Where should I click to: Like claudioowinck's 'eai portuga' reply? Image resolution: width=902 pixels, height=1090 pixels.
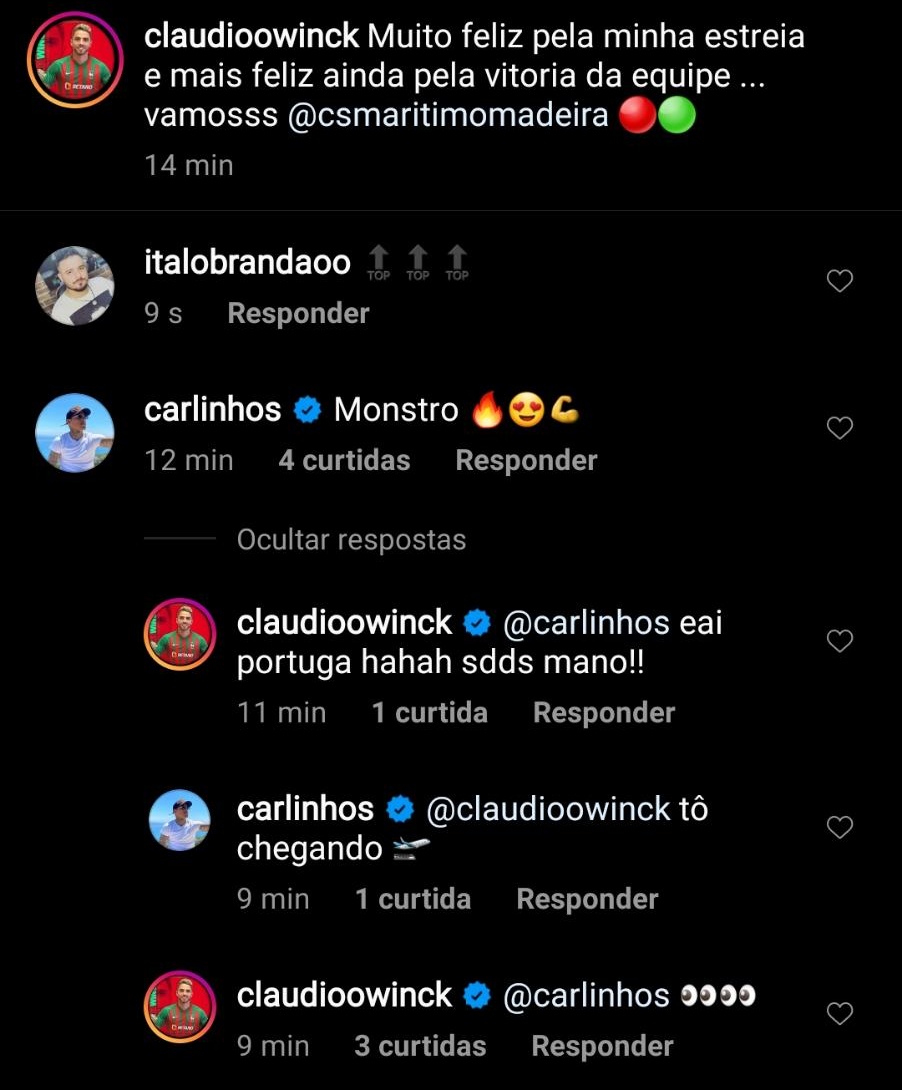tap(840, 641)
